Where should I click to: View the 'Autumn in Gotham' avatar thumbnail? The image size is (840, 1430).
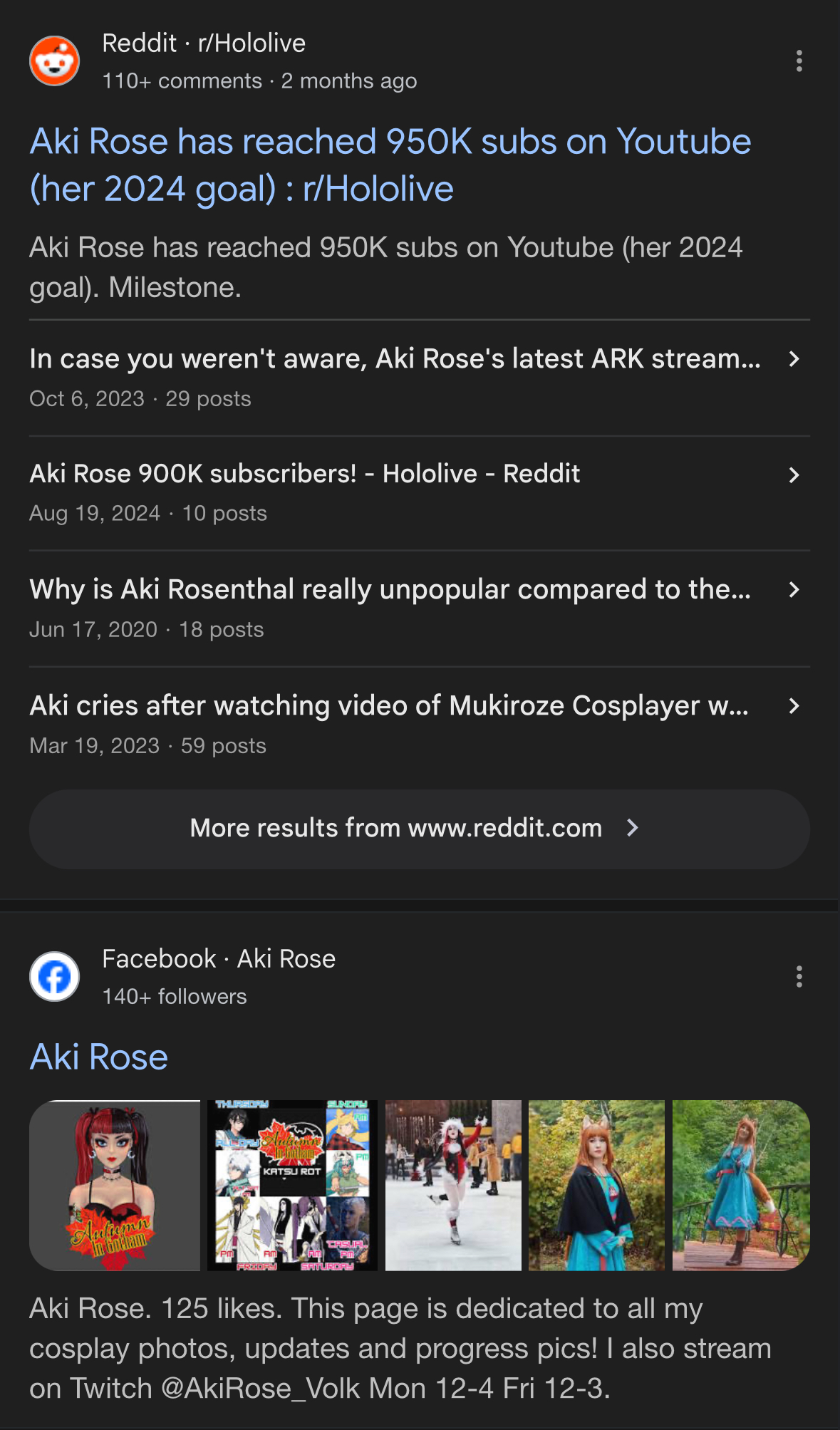coord(115,1185)
